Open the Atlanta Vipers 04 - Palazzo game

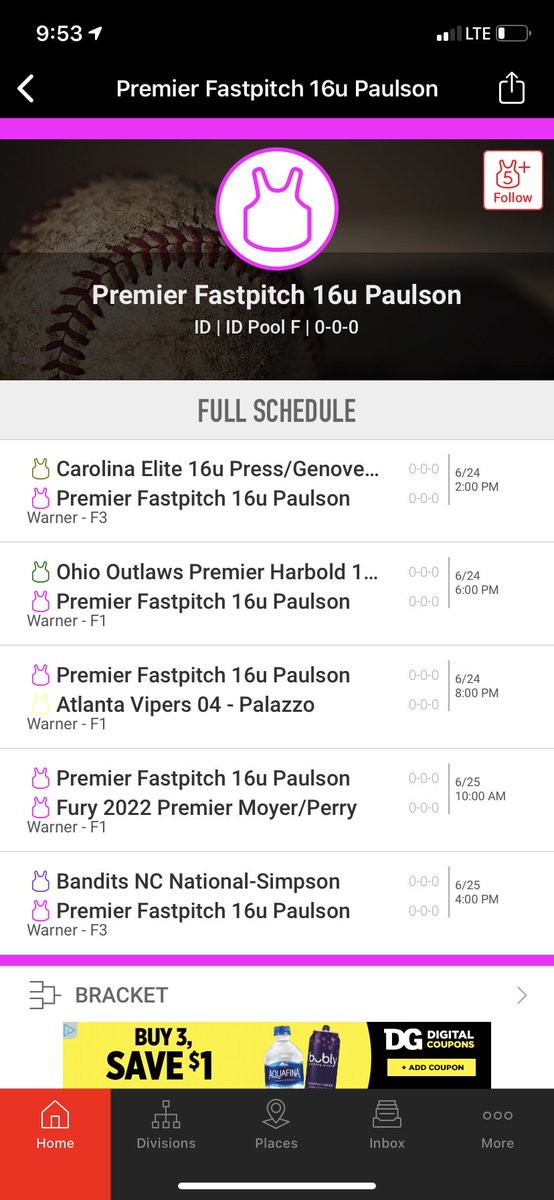click(277, 697)
